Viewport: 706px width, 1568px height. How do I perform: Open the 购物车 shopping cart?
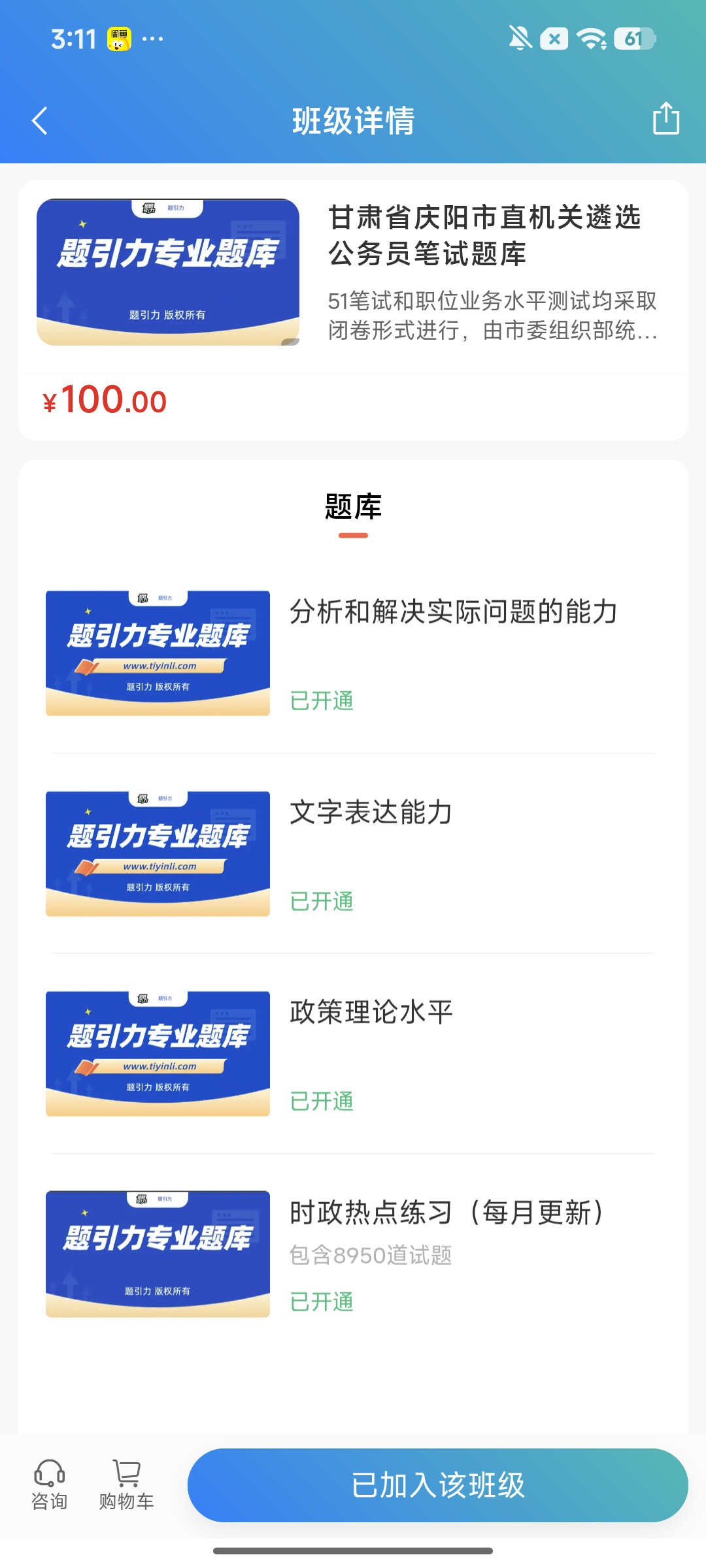126,1485
